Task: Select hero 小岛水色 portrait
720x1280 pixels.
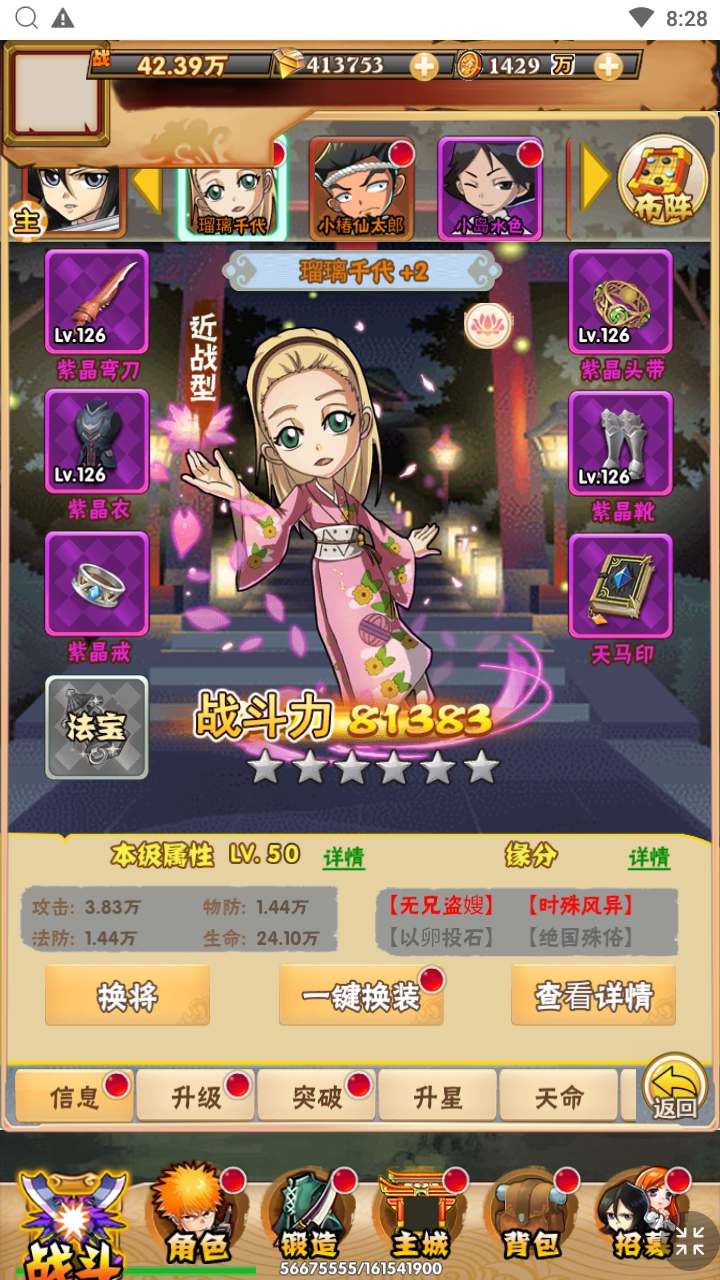Action: click(490, 187)
